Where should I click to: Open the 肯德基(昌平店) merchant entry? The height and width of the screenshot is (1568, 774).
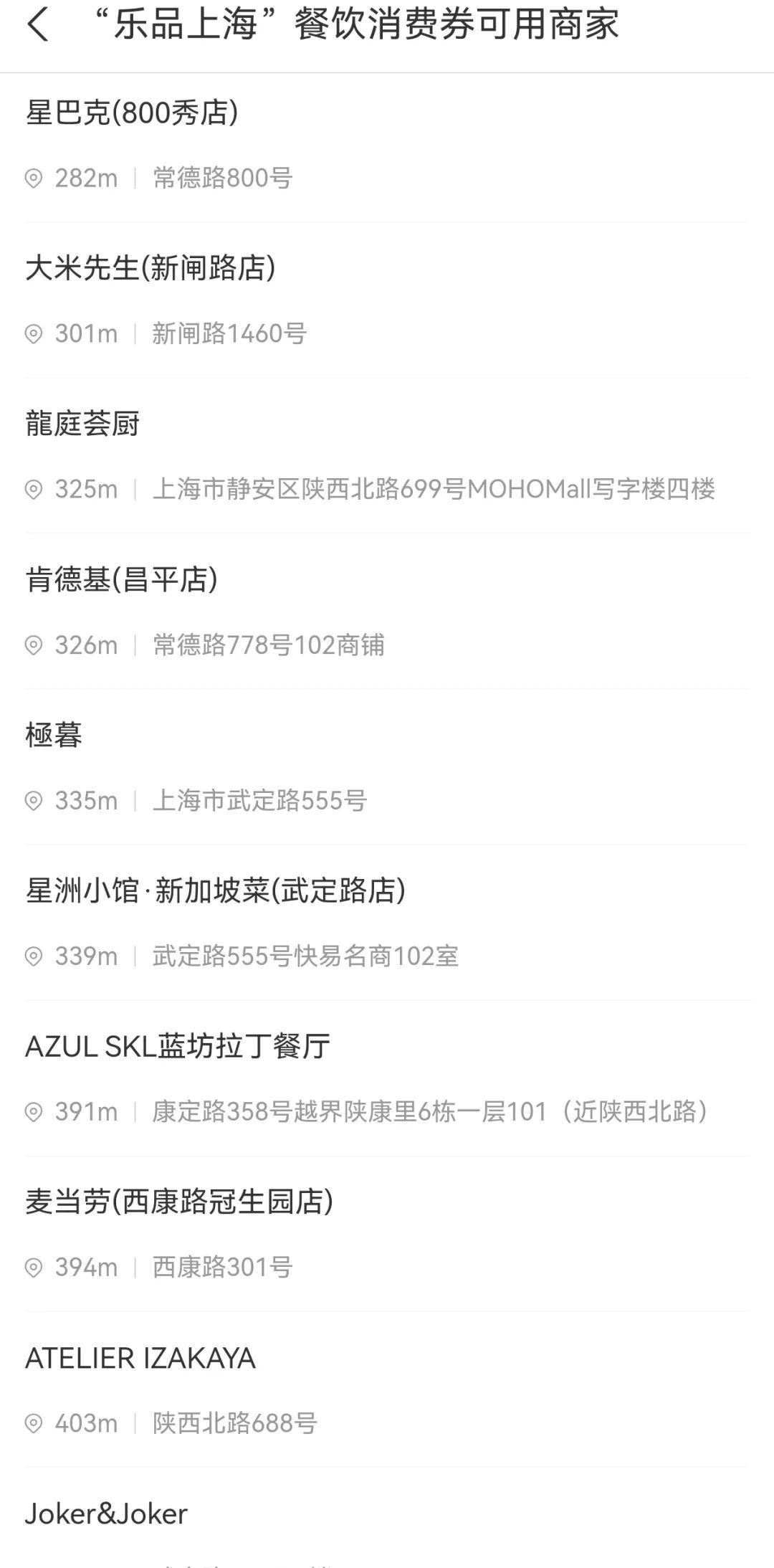(x=387, y=612)
